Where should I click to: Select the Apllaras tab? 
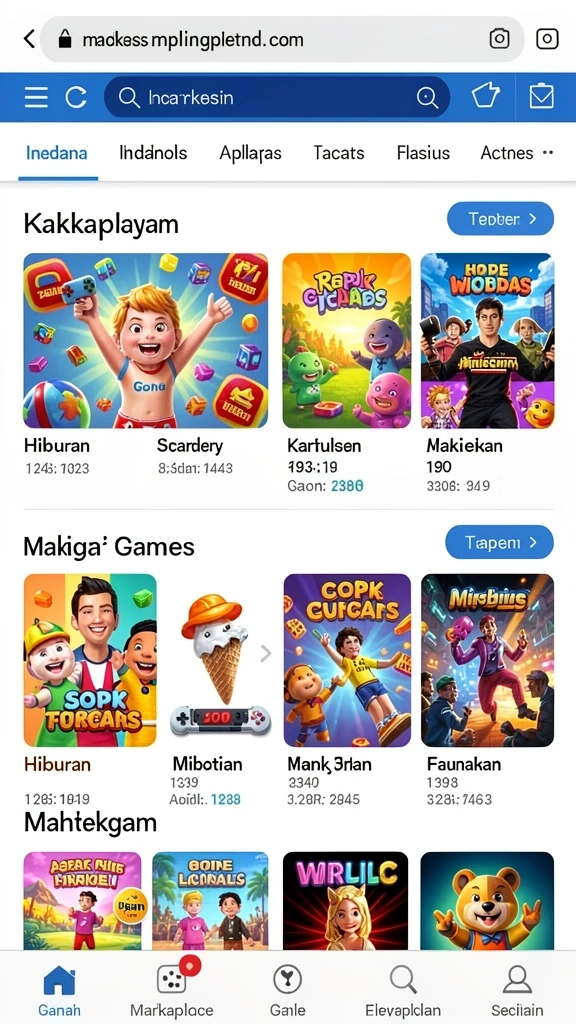tap(250, 153)
